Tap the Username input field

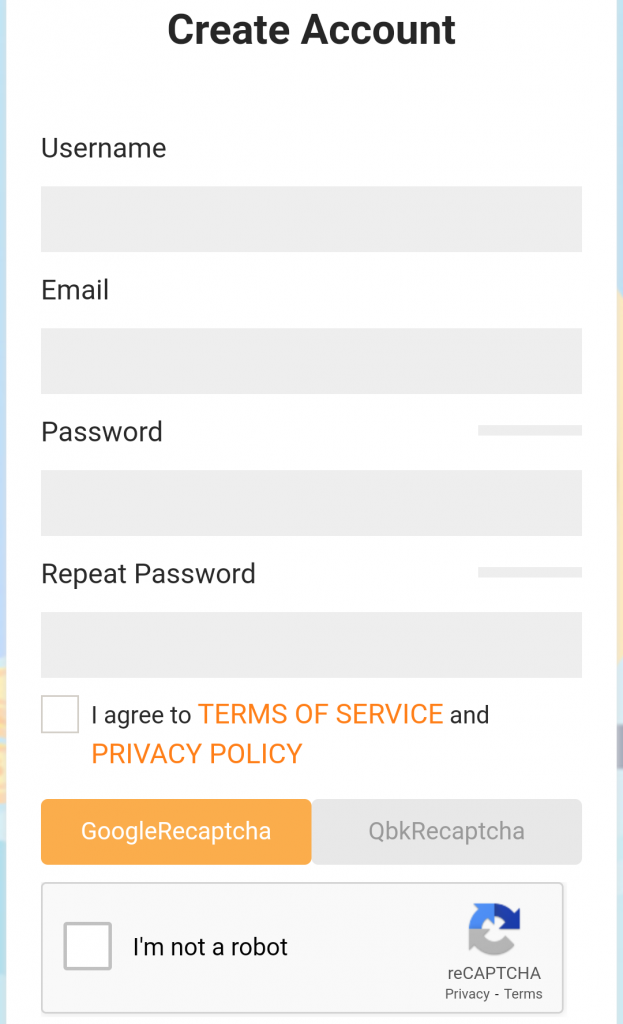pos(311,219)
